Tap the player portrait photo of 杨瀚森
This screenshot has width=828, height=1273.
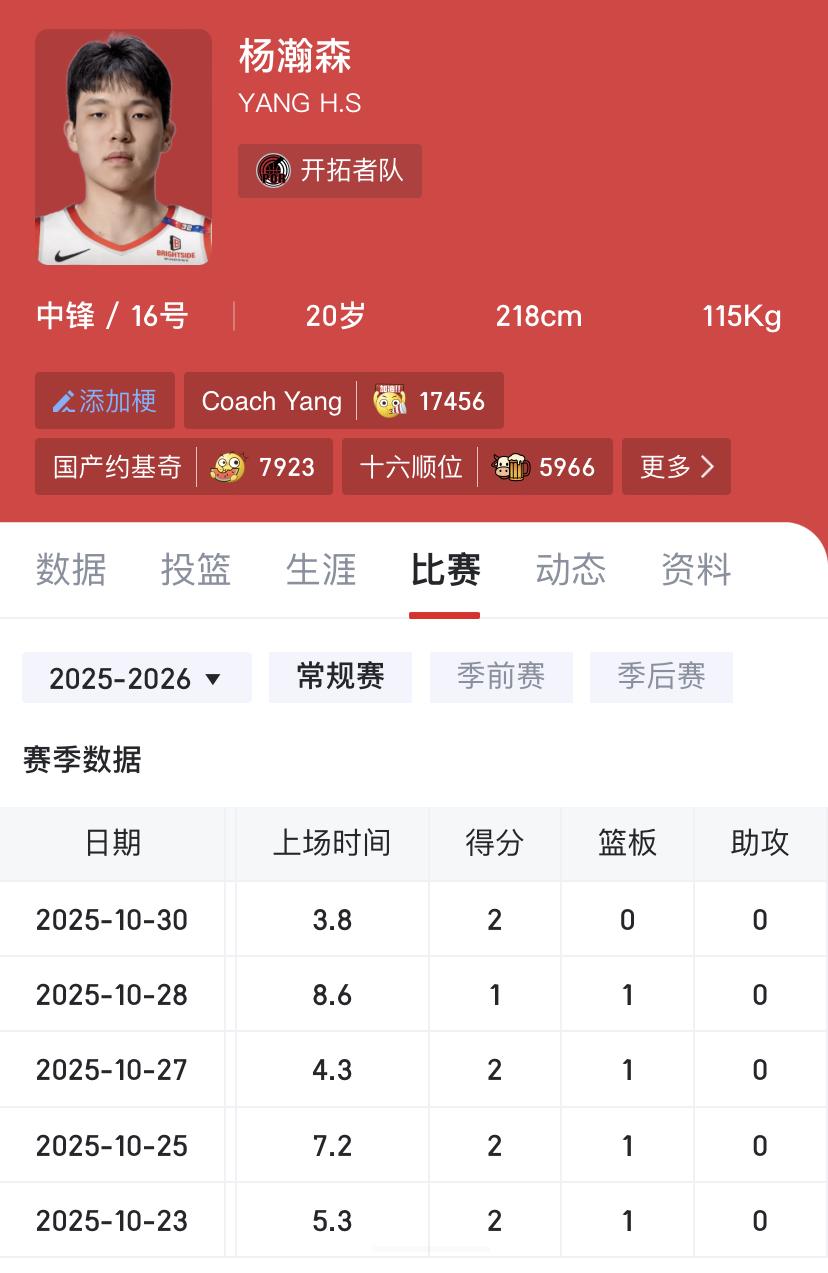tap(122, 147)
